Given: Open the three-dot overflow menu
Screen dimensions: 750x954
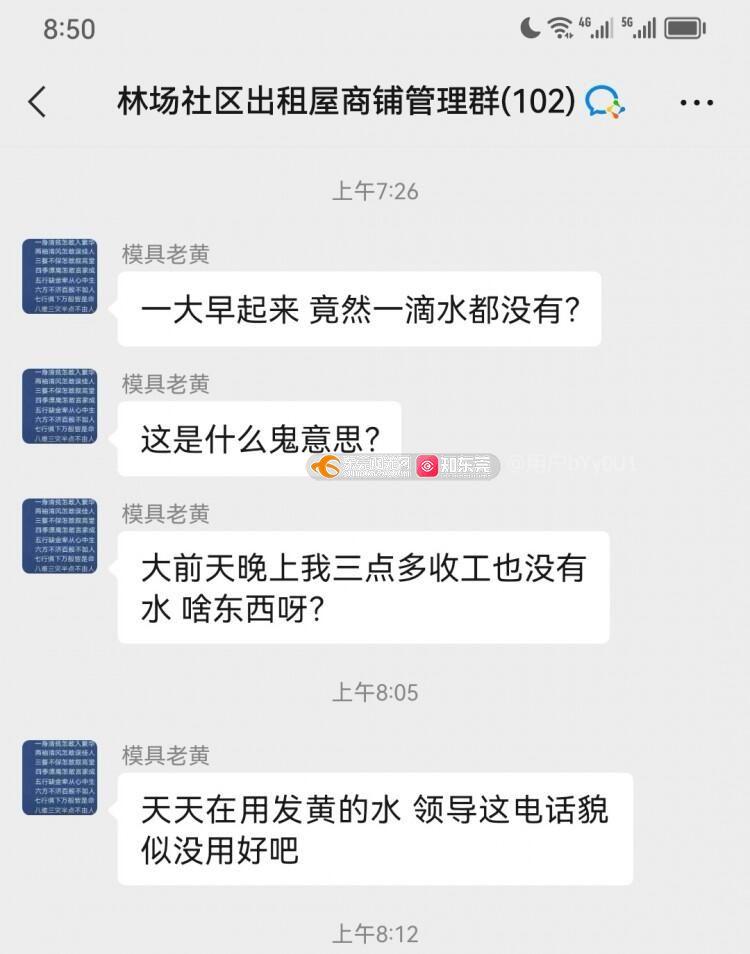Looking at the screenshot, I should point(696,102).
